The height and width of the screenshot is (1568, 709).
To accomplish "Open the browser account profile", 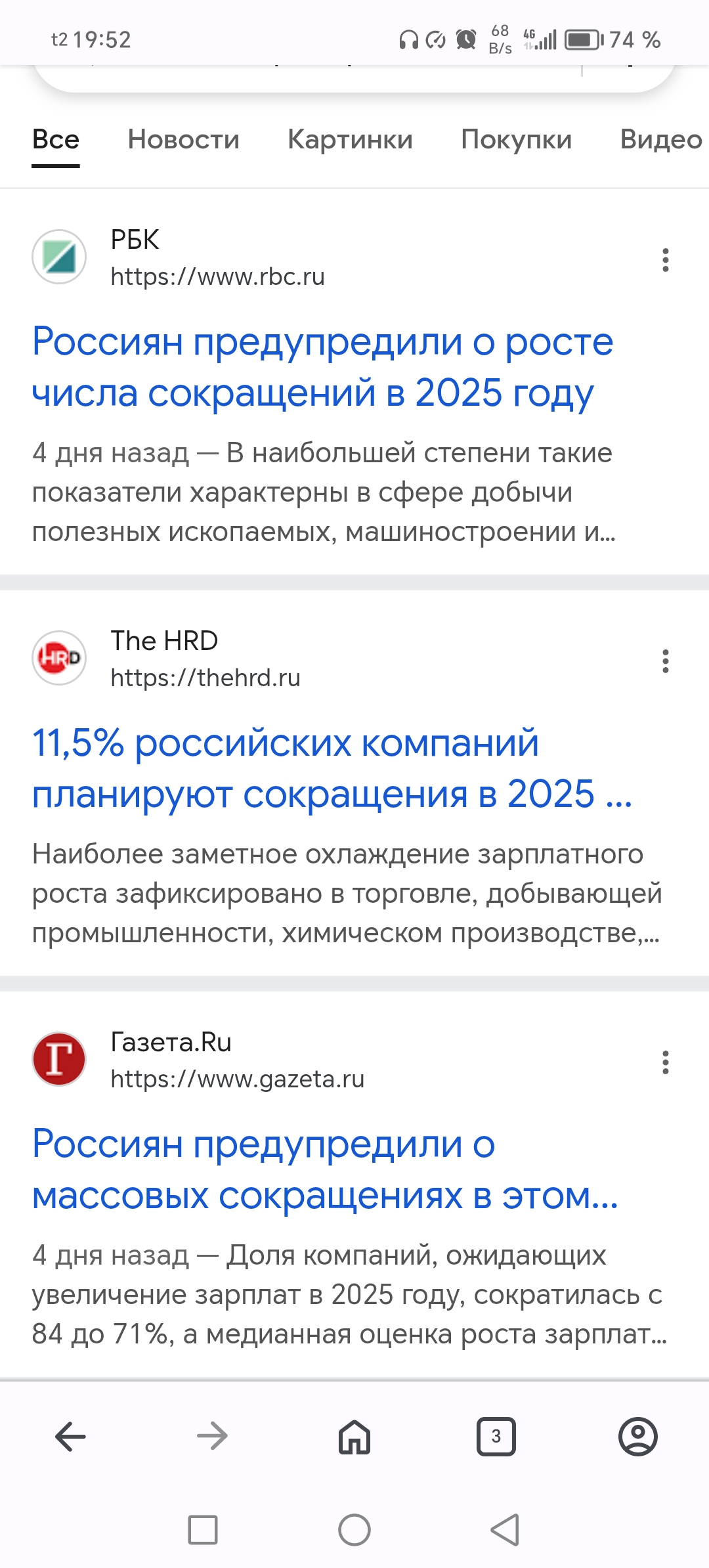I will tap(638, 1437).
